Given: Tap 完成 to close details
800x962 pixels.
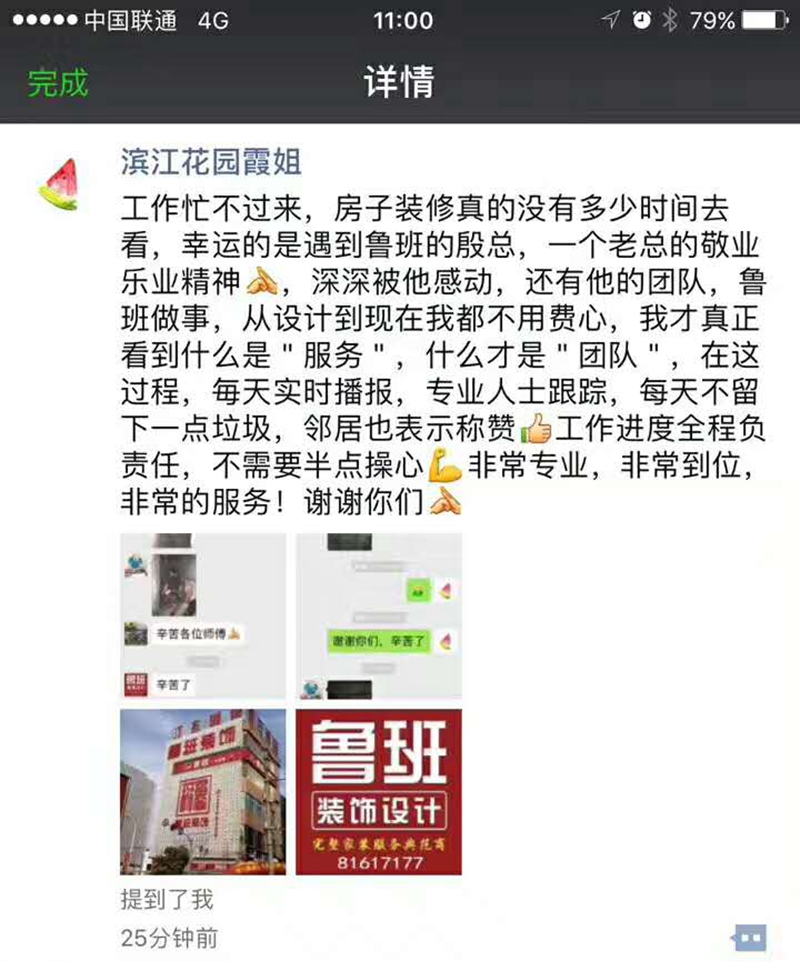Looking at the screenshot, I should pos(57,83).
